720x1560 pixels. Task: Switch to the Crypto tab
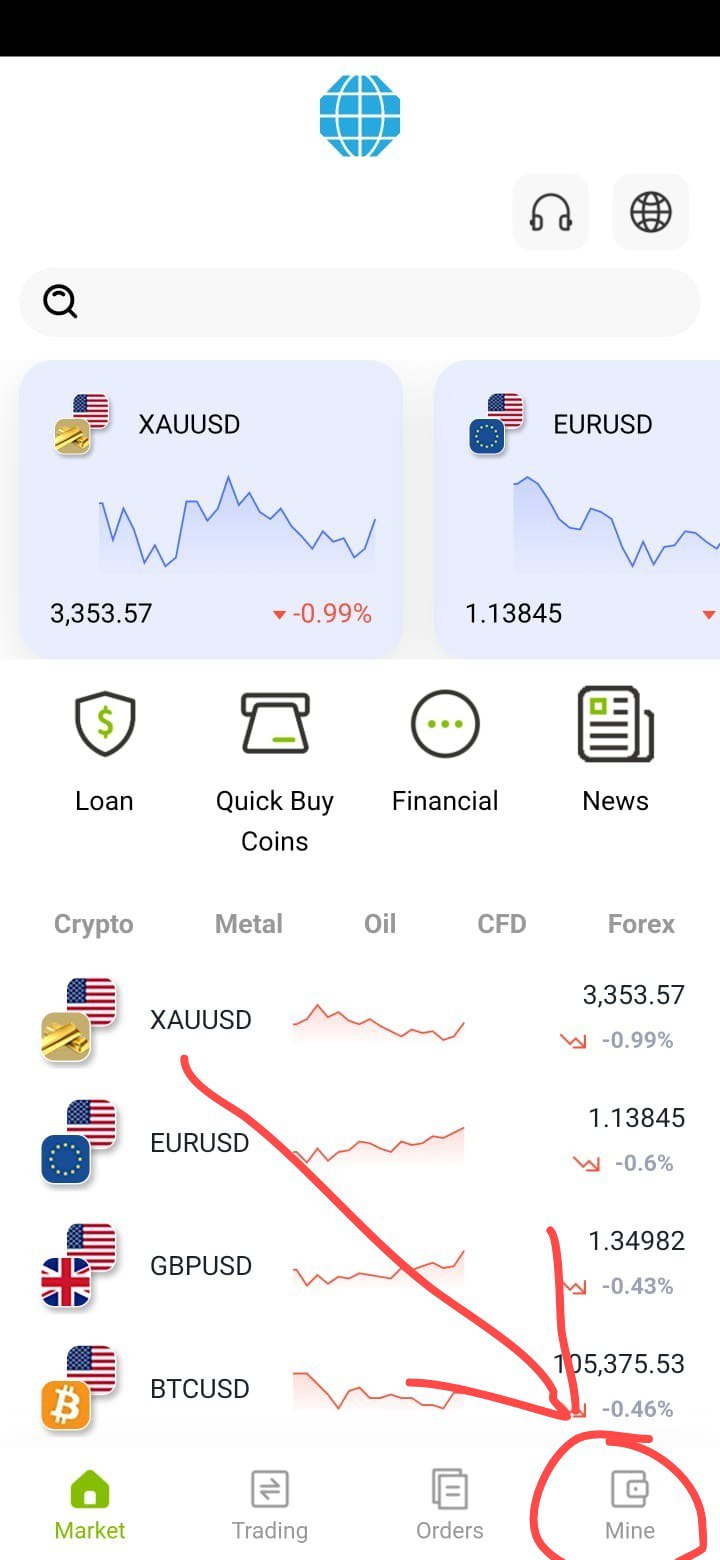click(94, 924)
